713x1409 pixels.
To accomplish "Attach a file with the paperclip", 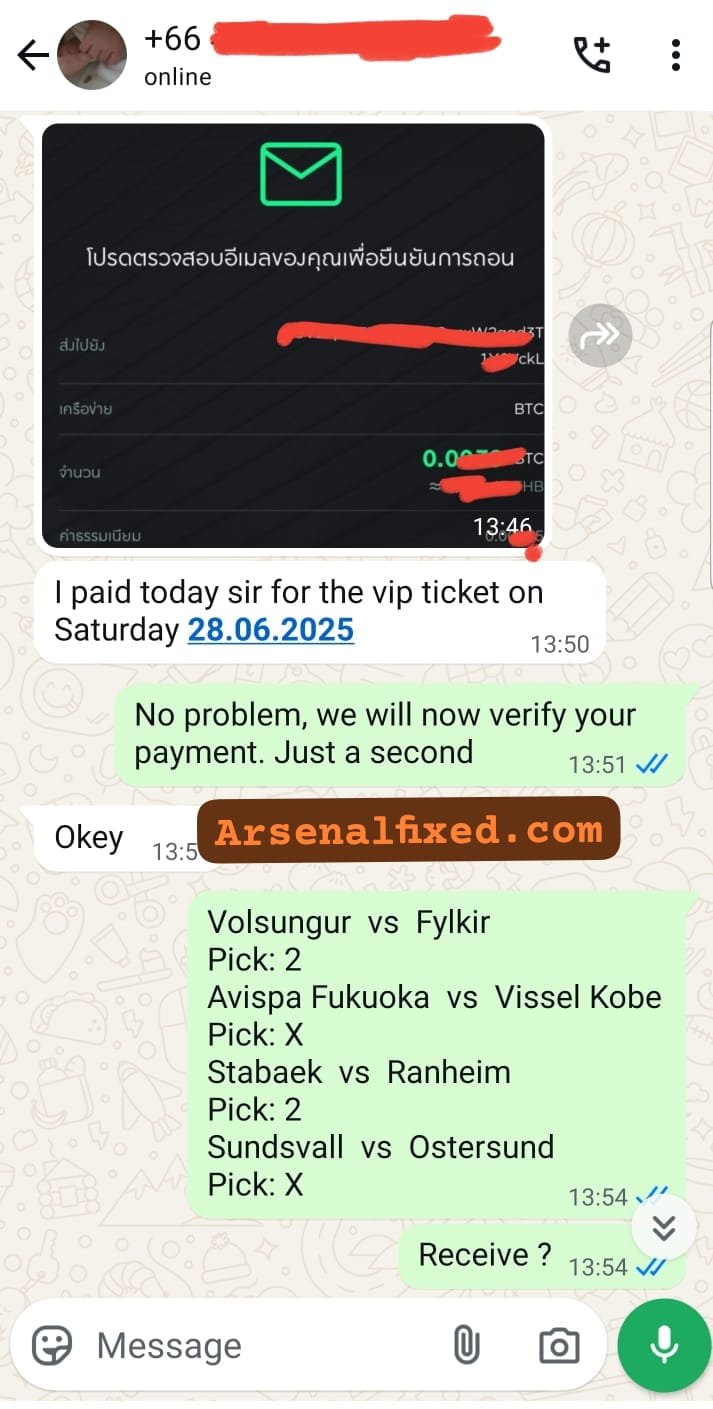I will pyautogui.click(x=466, y=1345).
